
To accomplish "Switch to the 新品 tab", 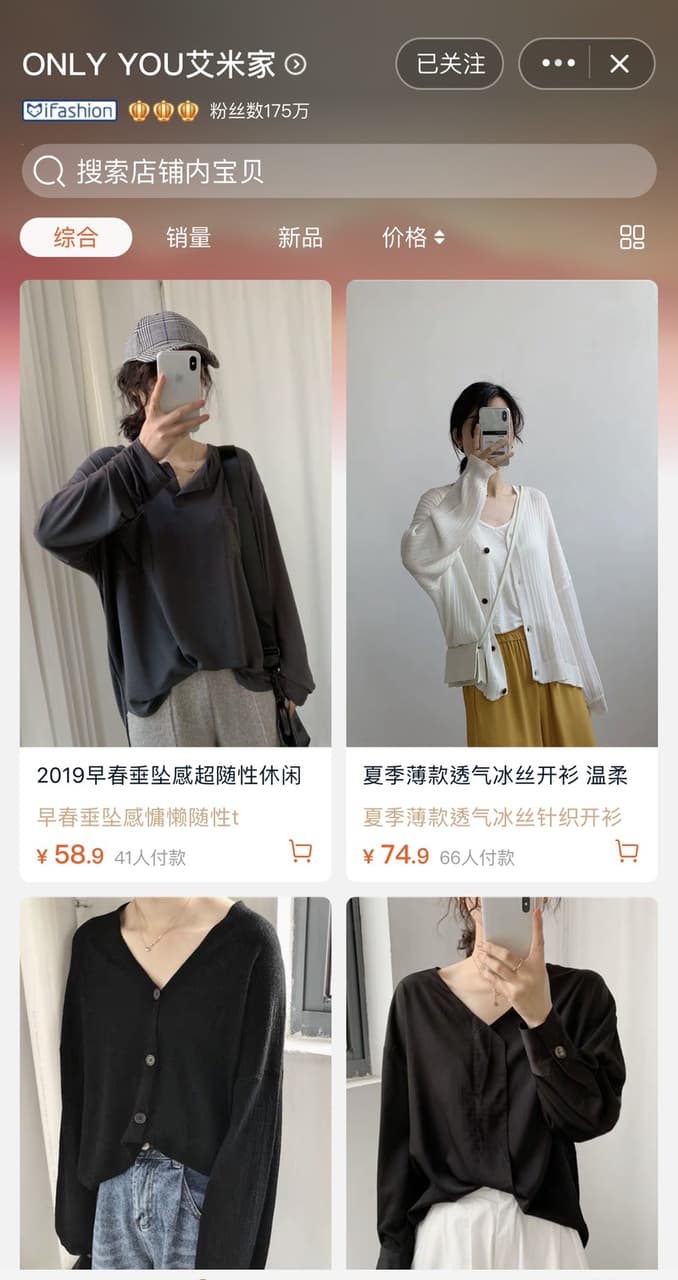I will pyautogui.click(x=300, y=237).
